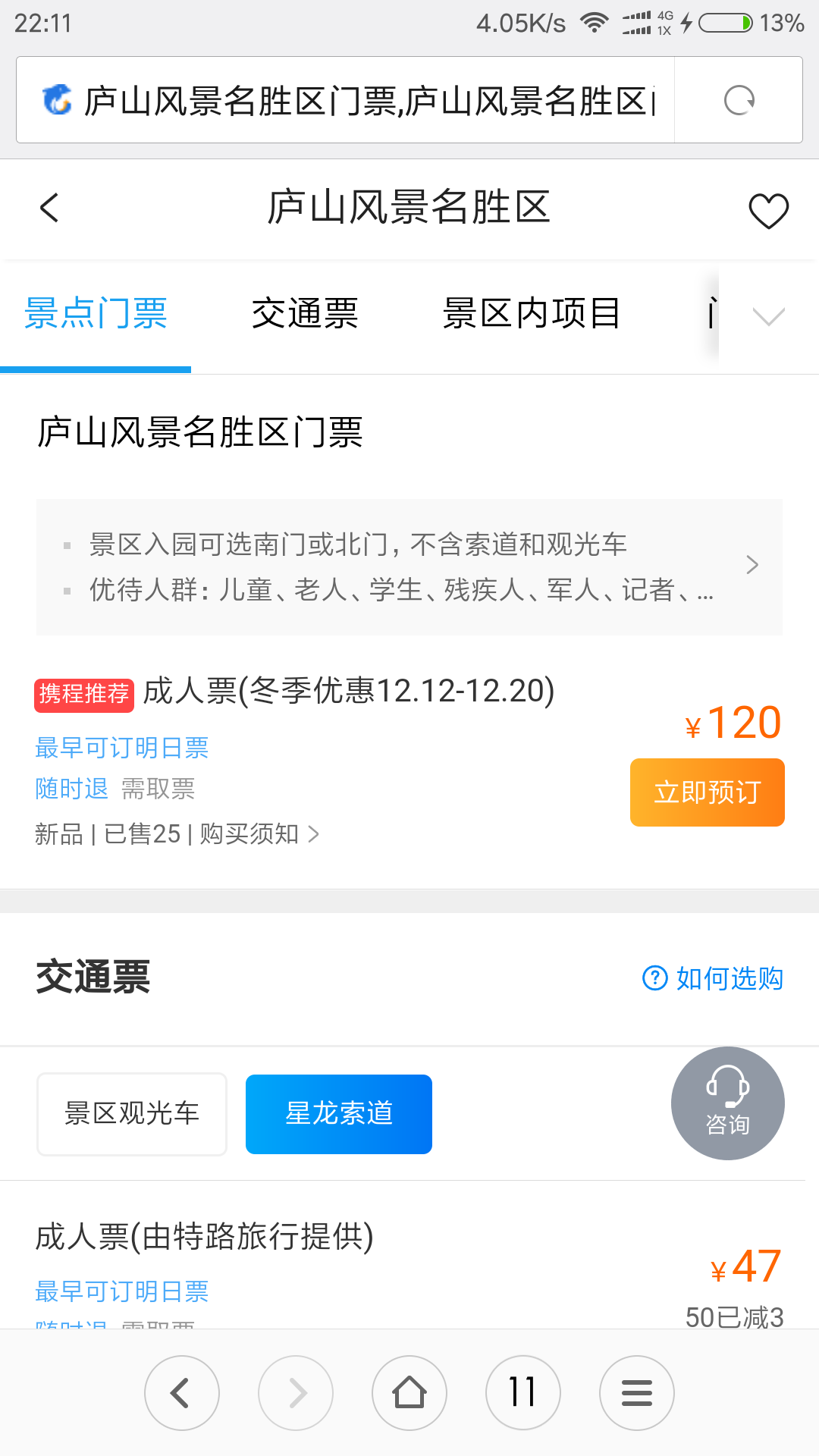Image resolution: width=819 pixels, height=1456 pixels.
Task: Favorite this scenic spot with heart icon
Action: (768, 210)
